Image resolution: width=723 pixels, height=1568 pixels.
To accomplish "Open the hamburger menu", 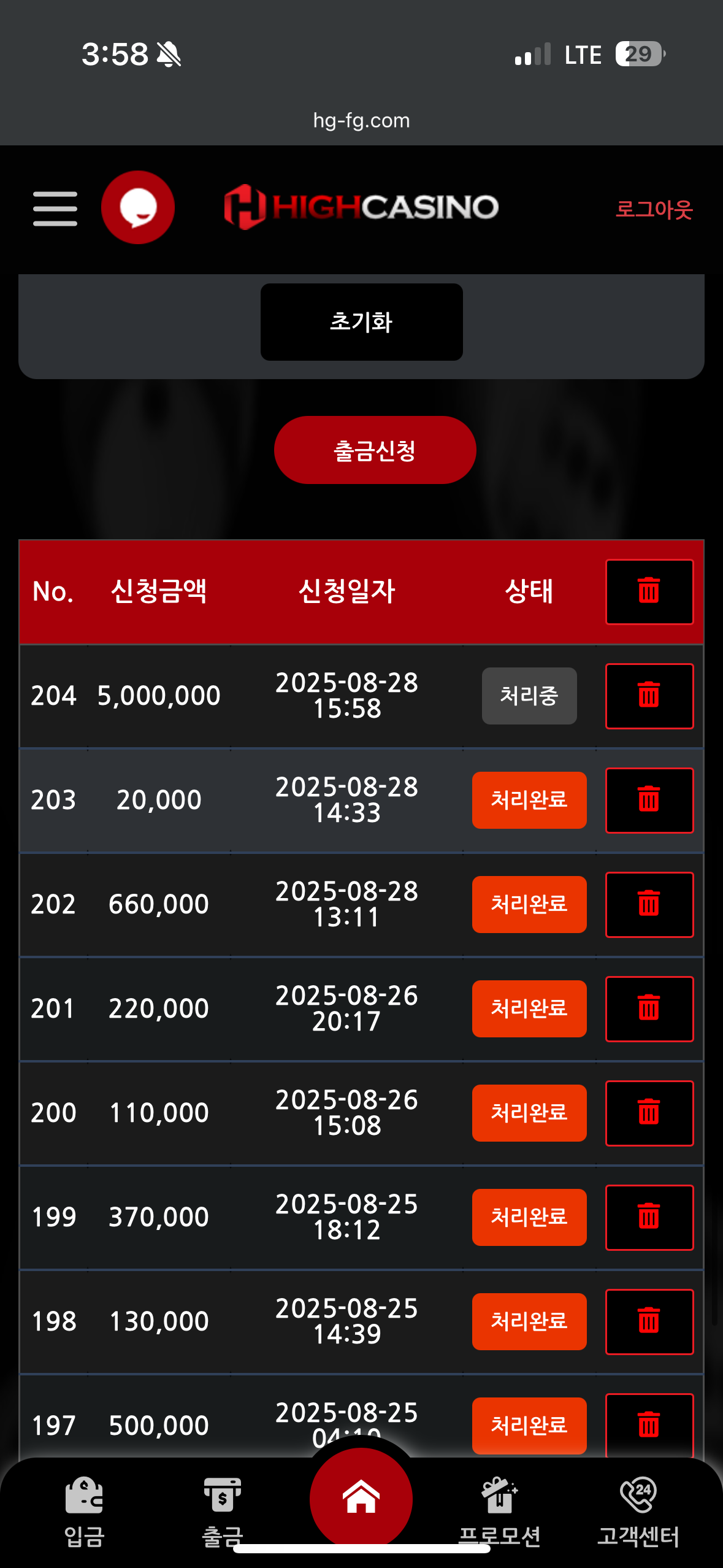I will [x=55, y=208].
